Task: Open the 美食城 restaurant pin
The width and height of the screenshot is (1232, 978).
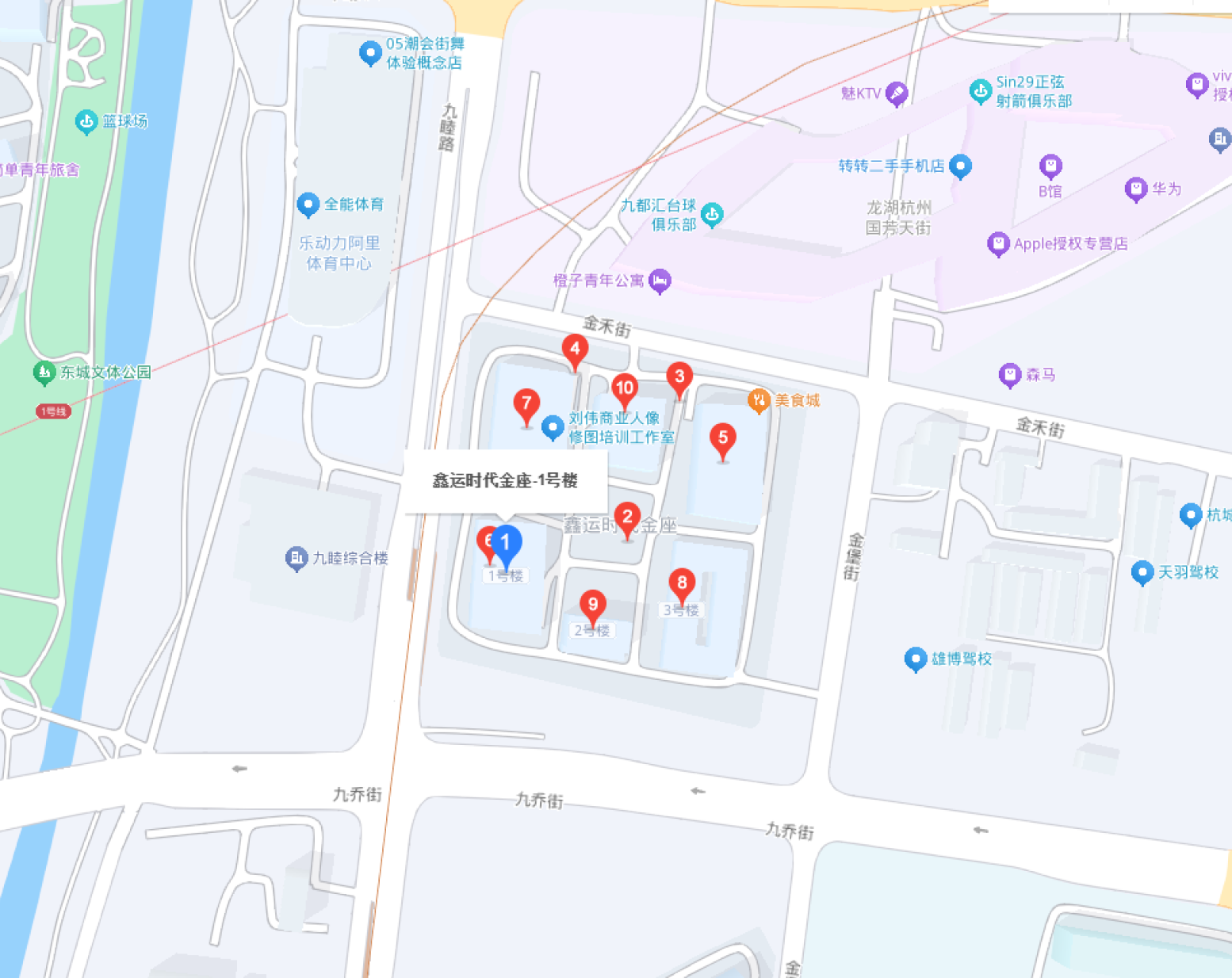Action: pos(759,400)
